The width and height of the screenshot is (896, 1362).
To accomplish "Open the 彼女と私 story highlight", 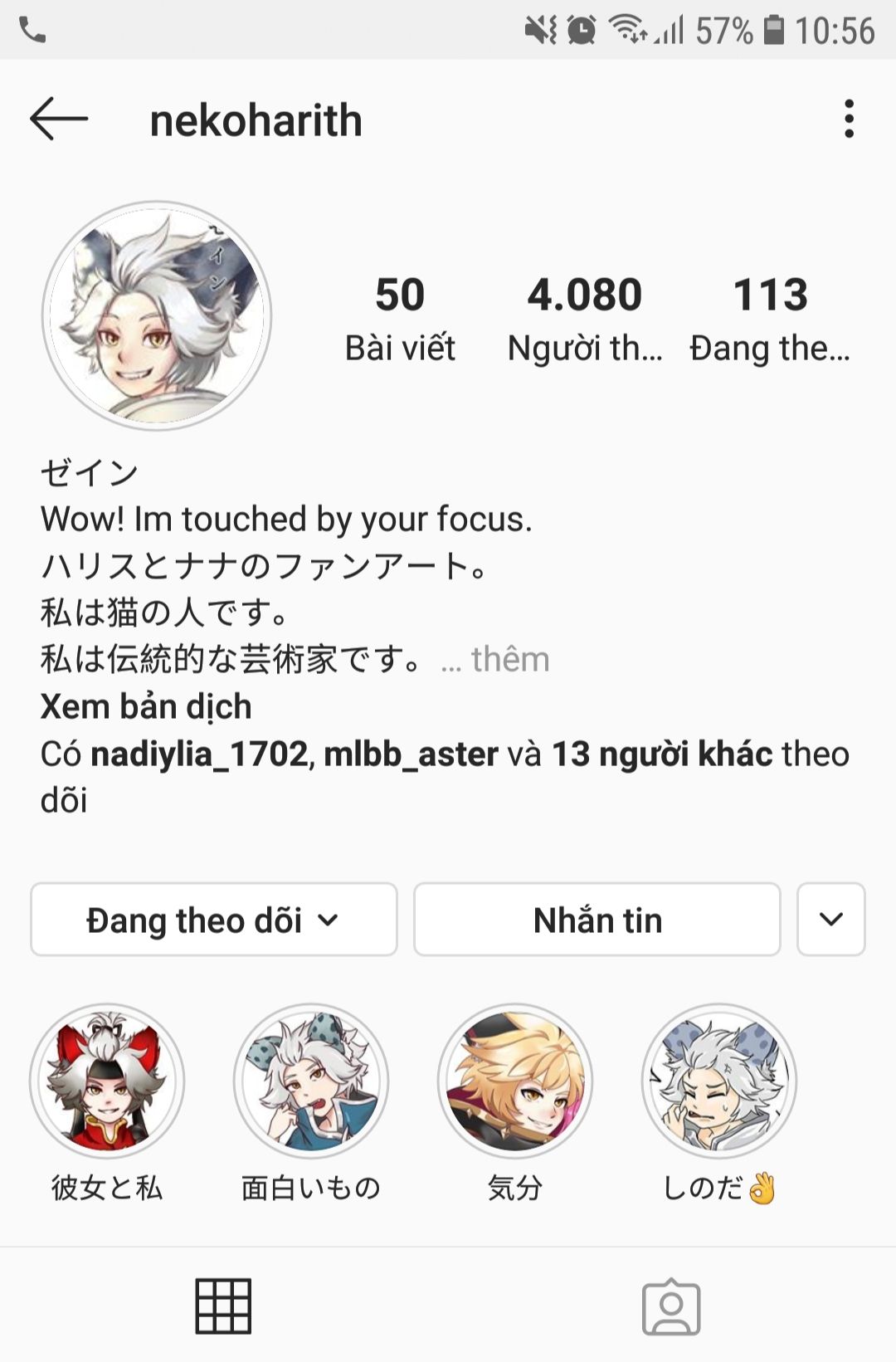I will pos(107,1081).
